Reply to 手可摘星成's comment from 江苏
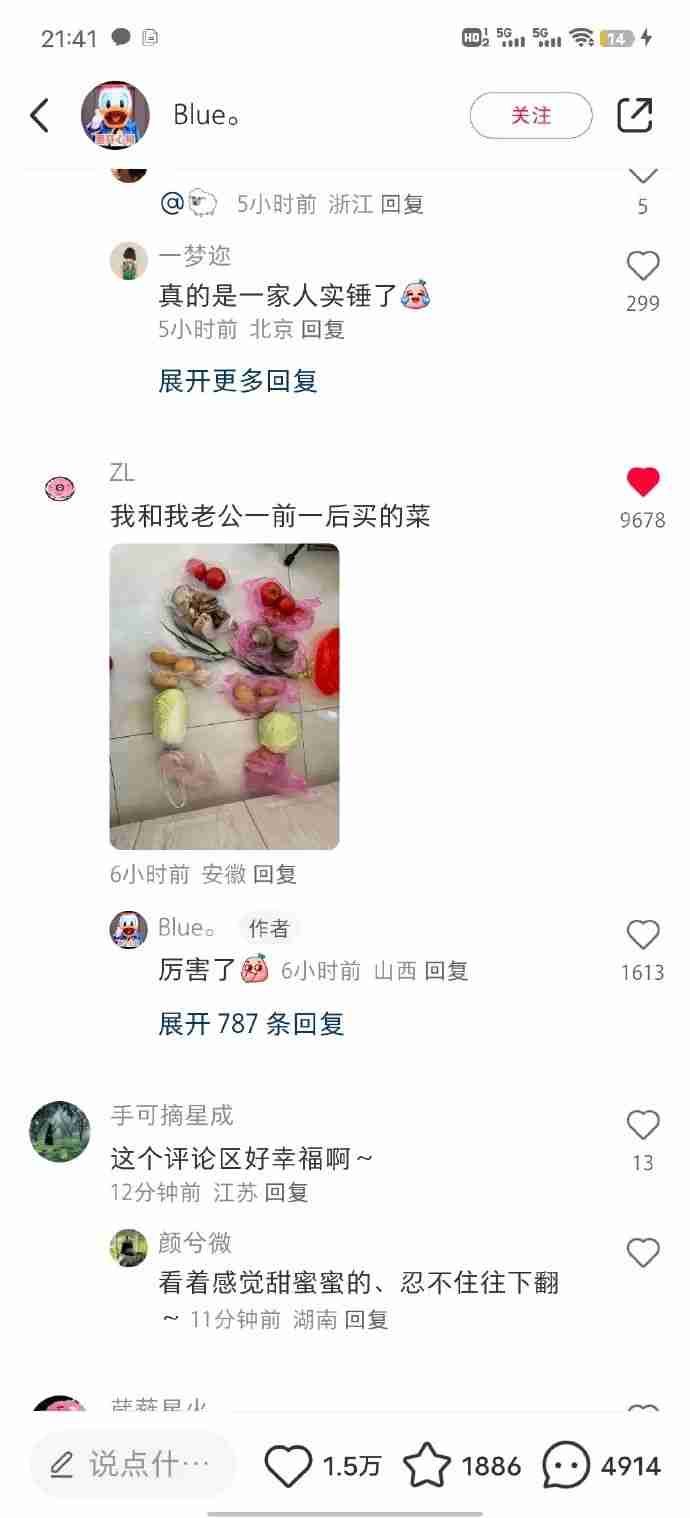 286,1192
